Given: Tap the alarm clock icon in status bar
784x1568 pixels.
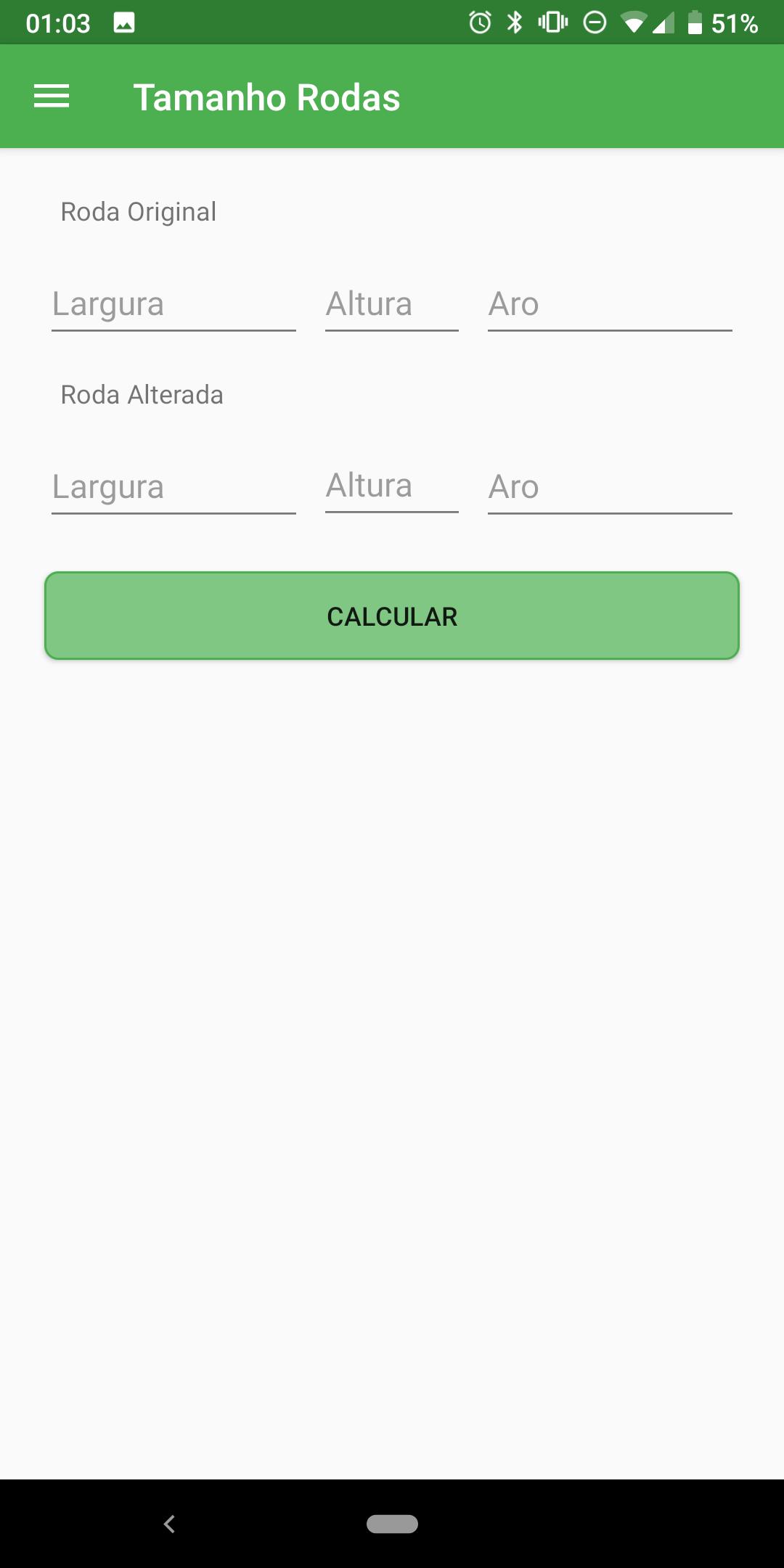Looking at the screenshot, I should pyautogui.click(x=479, y=23).
